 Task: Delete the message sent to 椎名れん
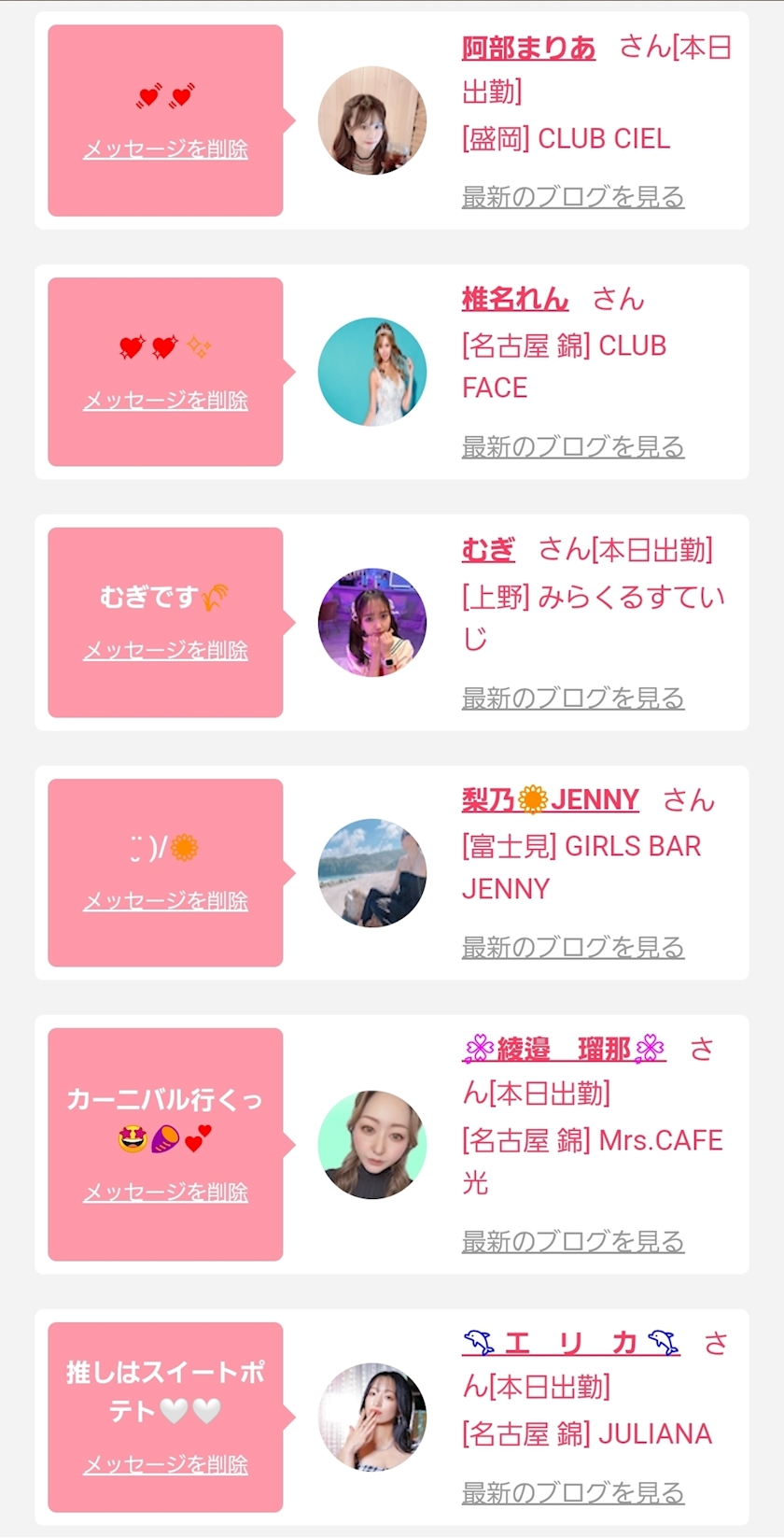pyautogui.click(x=165, y=401)
